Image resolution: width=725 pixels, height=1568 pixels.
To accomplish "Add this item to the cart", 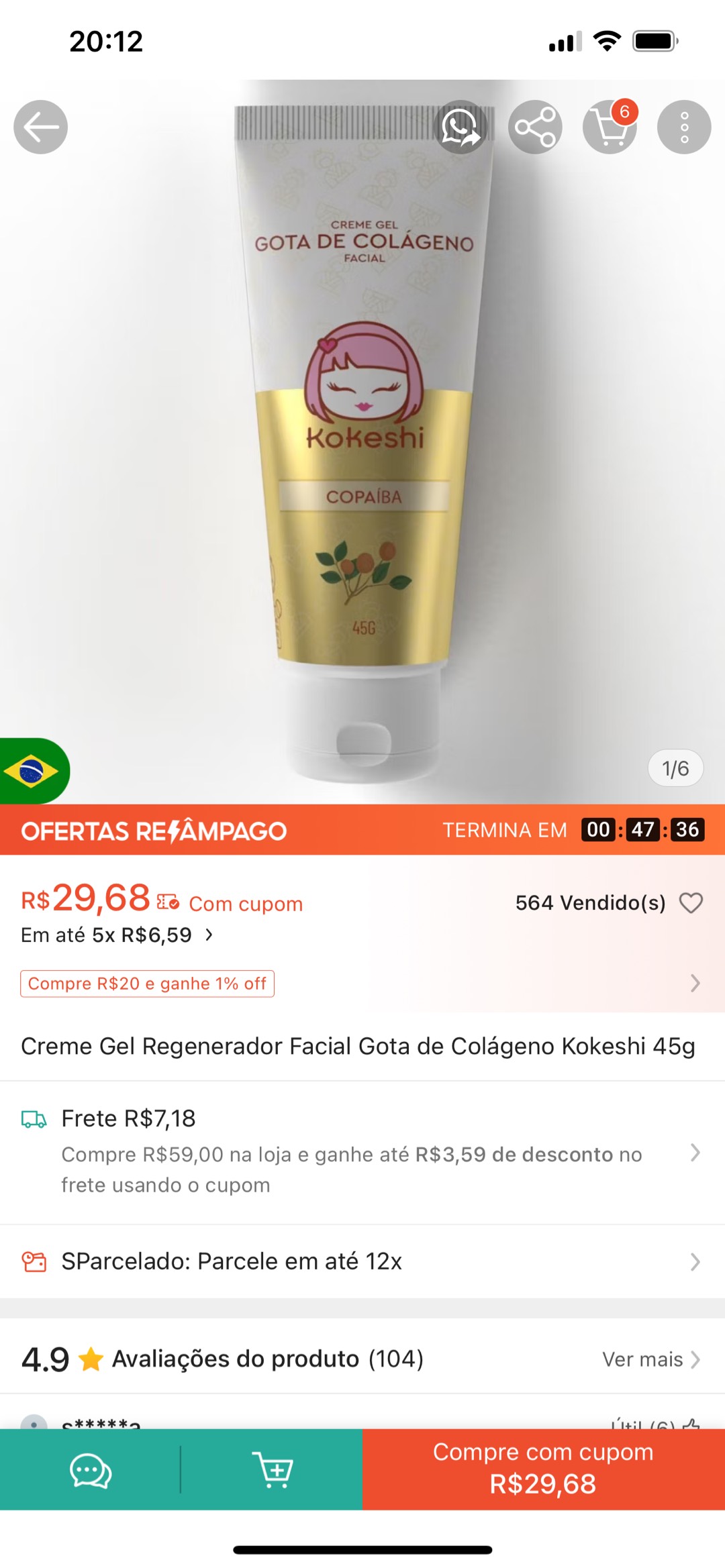I will [272, 1471].
